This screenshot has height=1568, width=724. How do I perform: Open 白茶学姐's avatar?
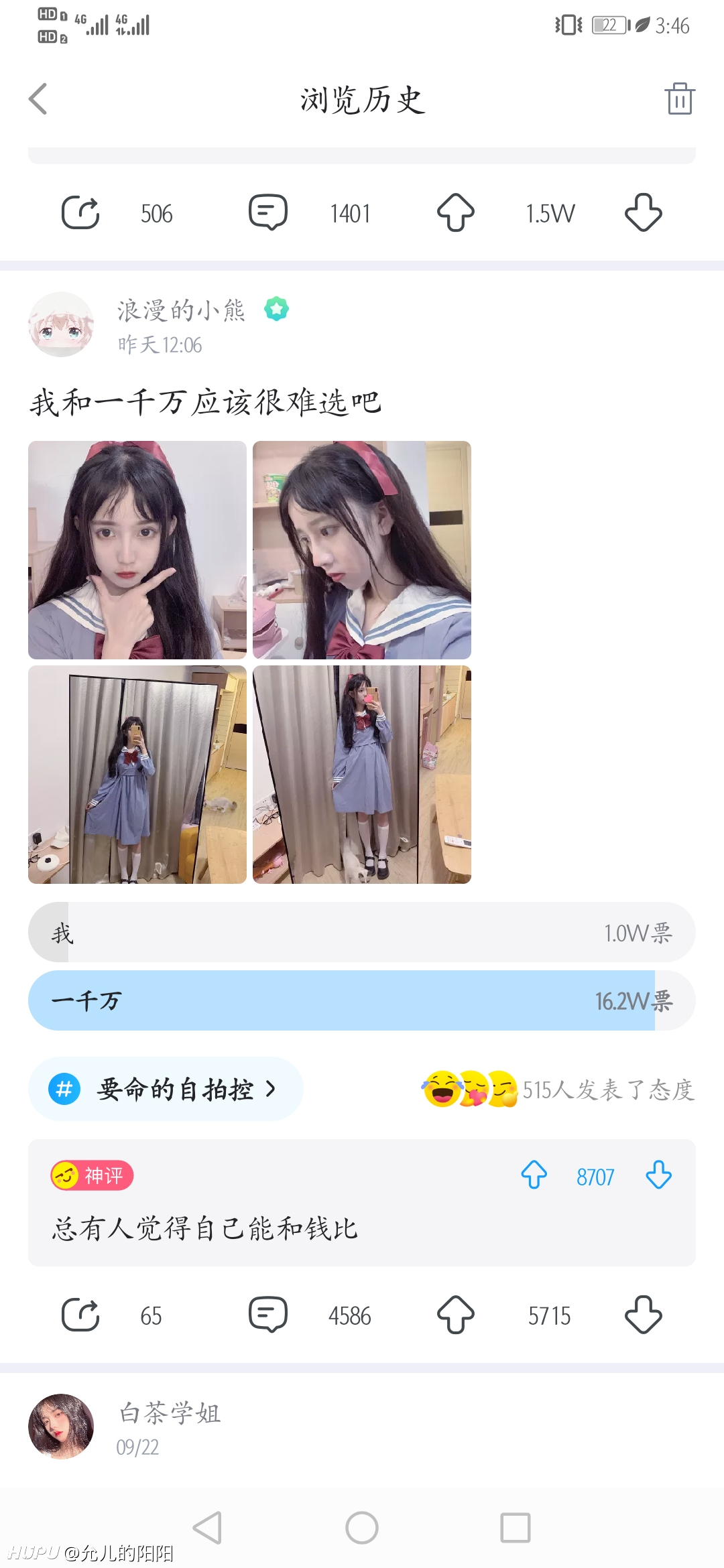(61, 1427)
